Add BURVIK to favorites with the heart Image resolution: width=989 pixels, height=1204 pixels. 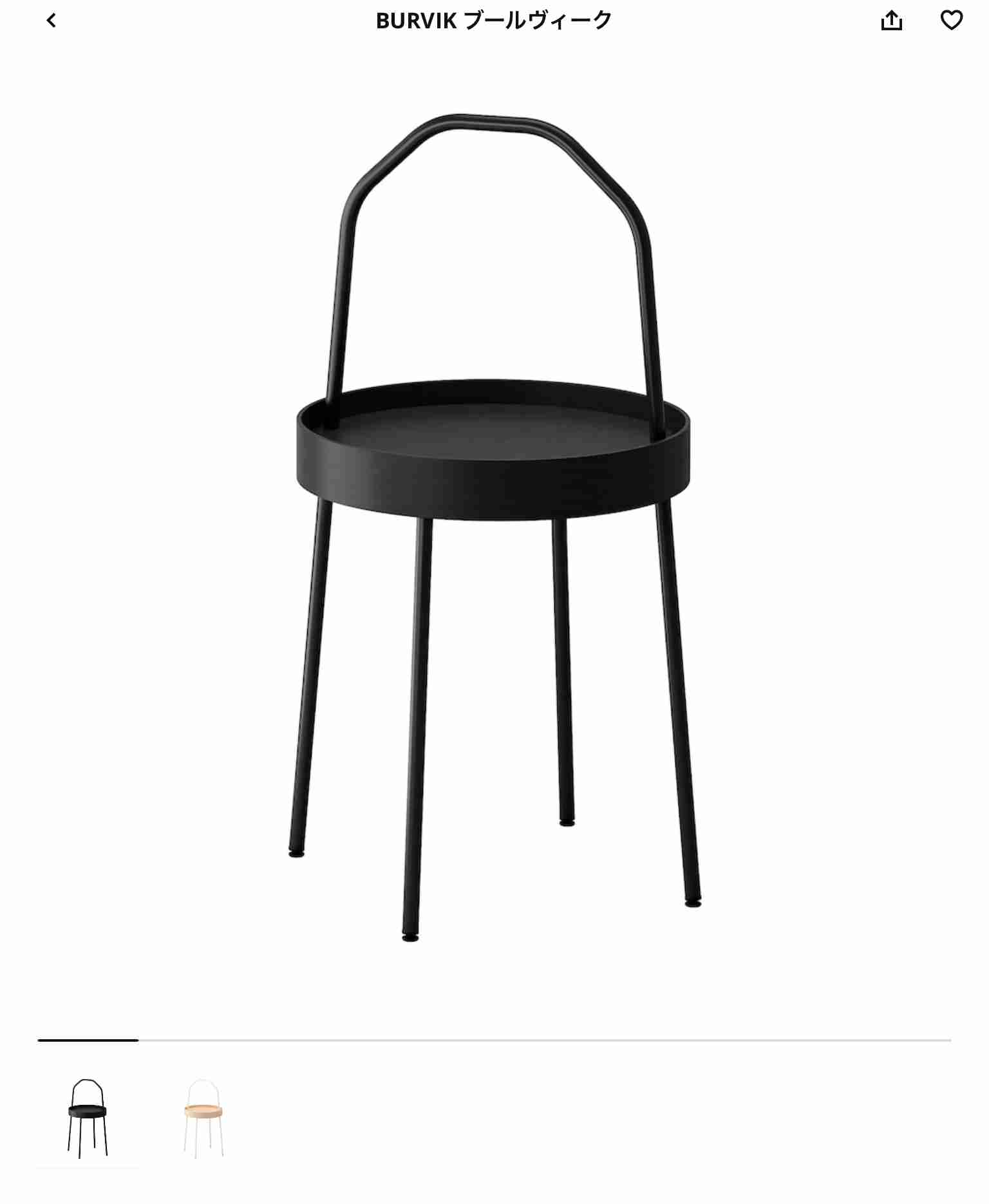[x=951, y=21]
